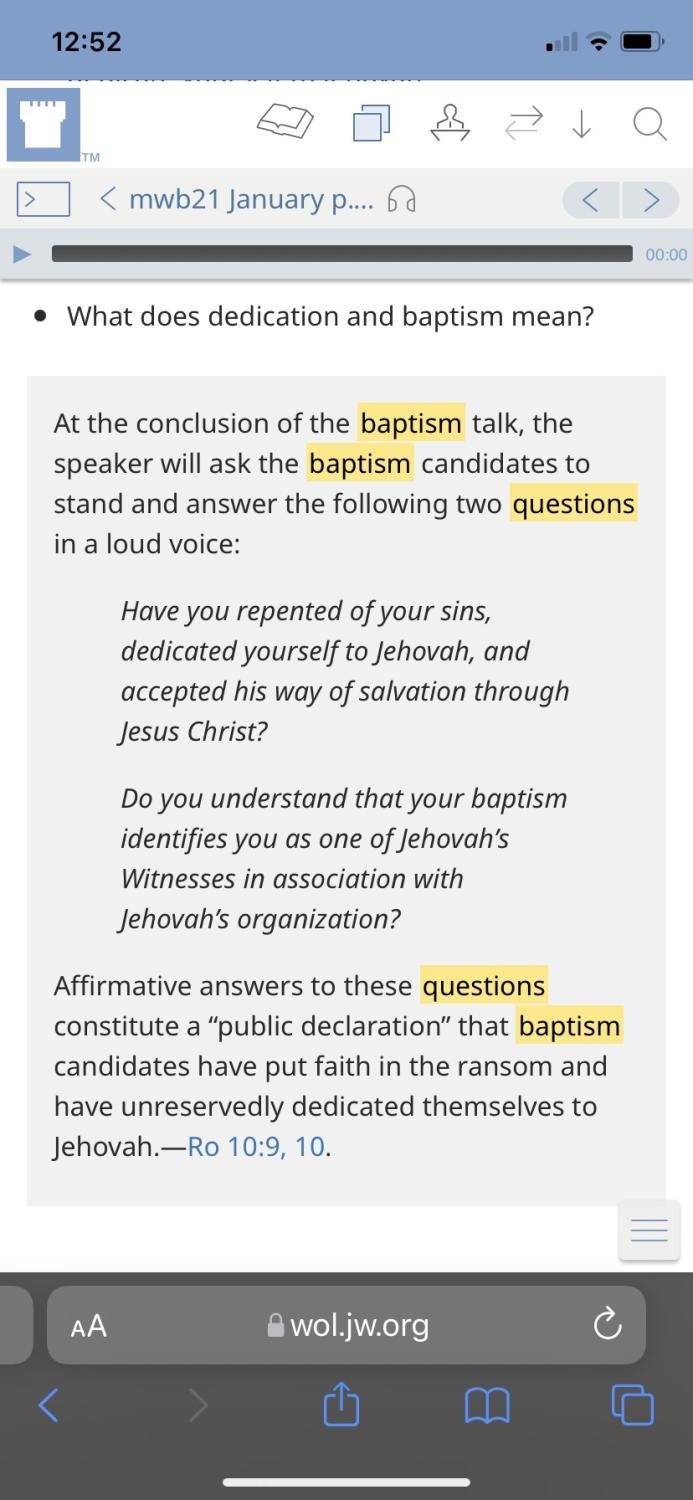
Task: Open the search magnifier
Action: [x=648, y=126]
